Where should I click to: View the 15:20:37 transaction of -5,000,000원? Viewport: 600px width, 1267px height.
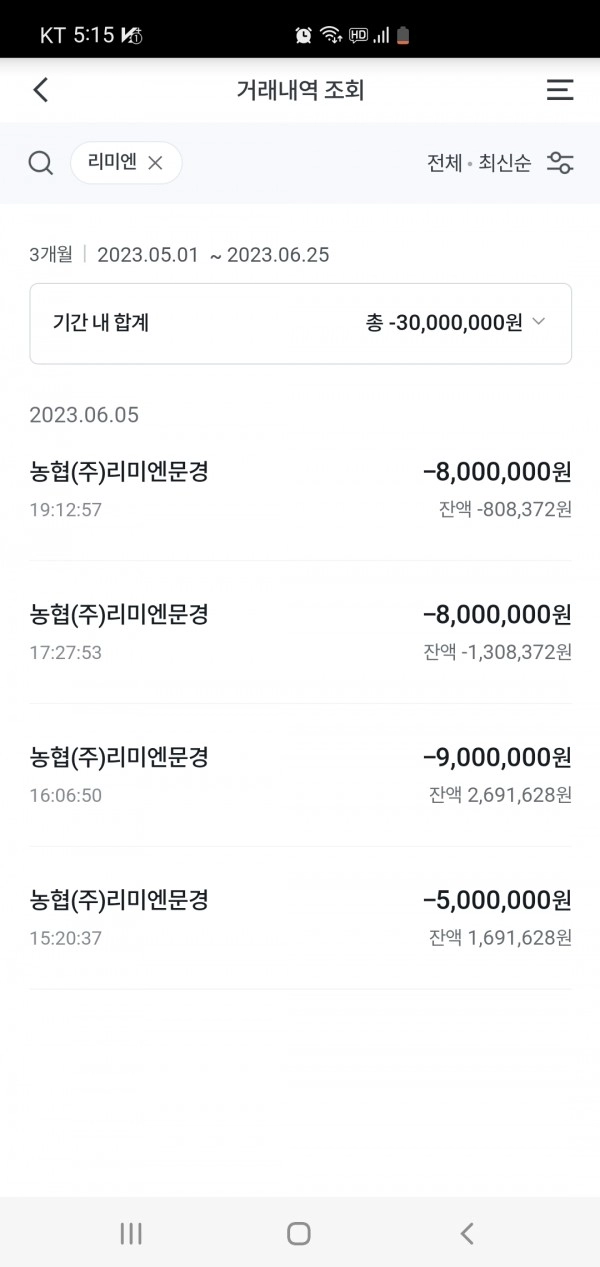tap(300, 918)
